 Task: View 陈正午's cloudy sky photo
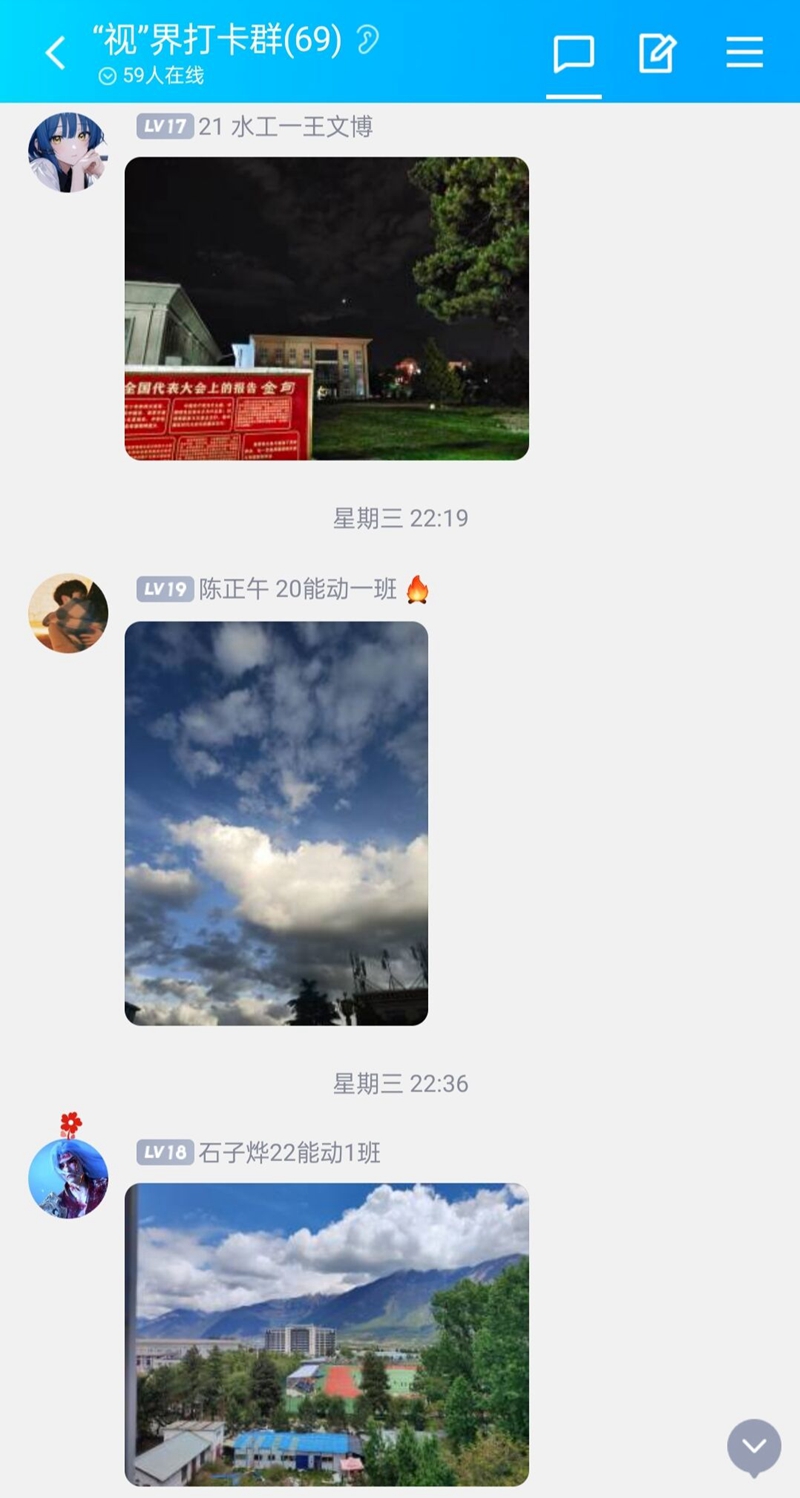pos(276,823)
